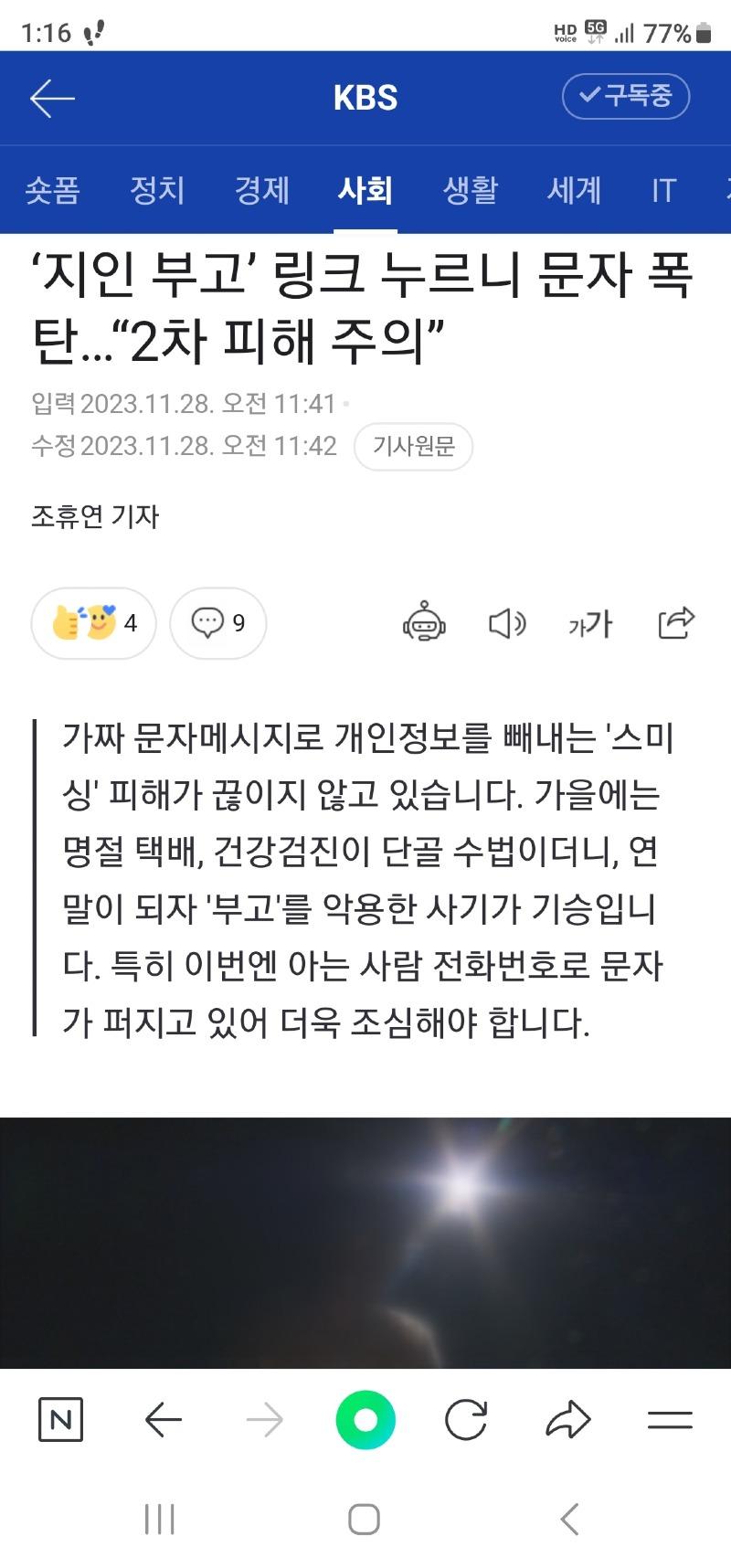Reload the current page

466,1420
